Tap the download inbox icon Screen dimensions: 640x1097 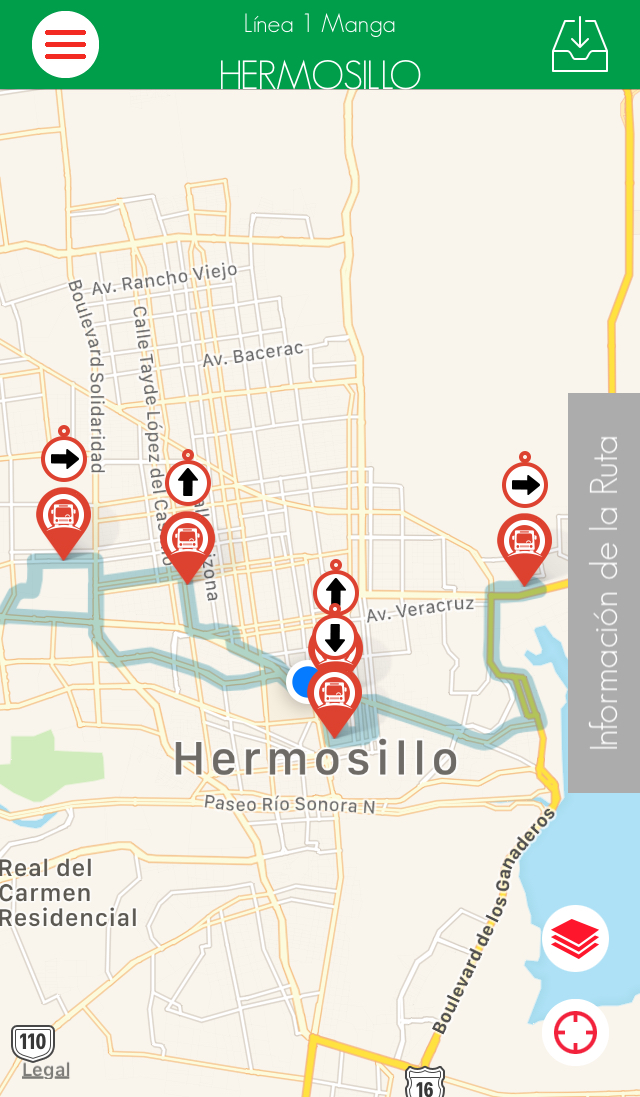tap(580, 45)
